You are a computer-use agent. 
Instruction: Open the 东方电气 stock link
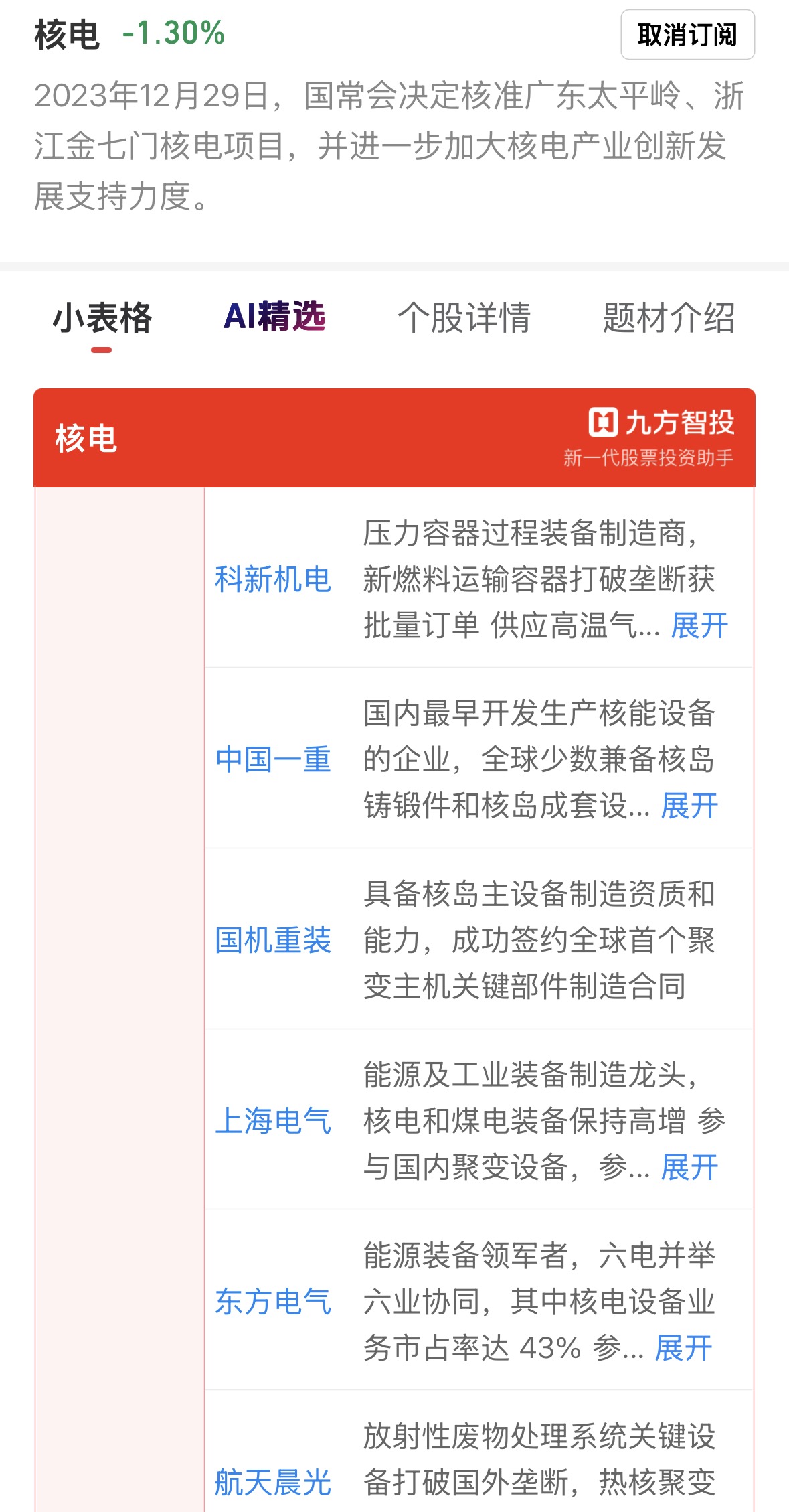tap(273, 1302)
